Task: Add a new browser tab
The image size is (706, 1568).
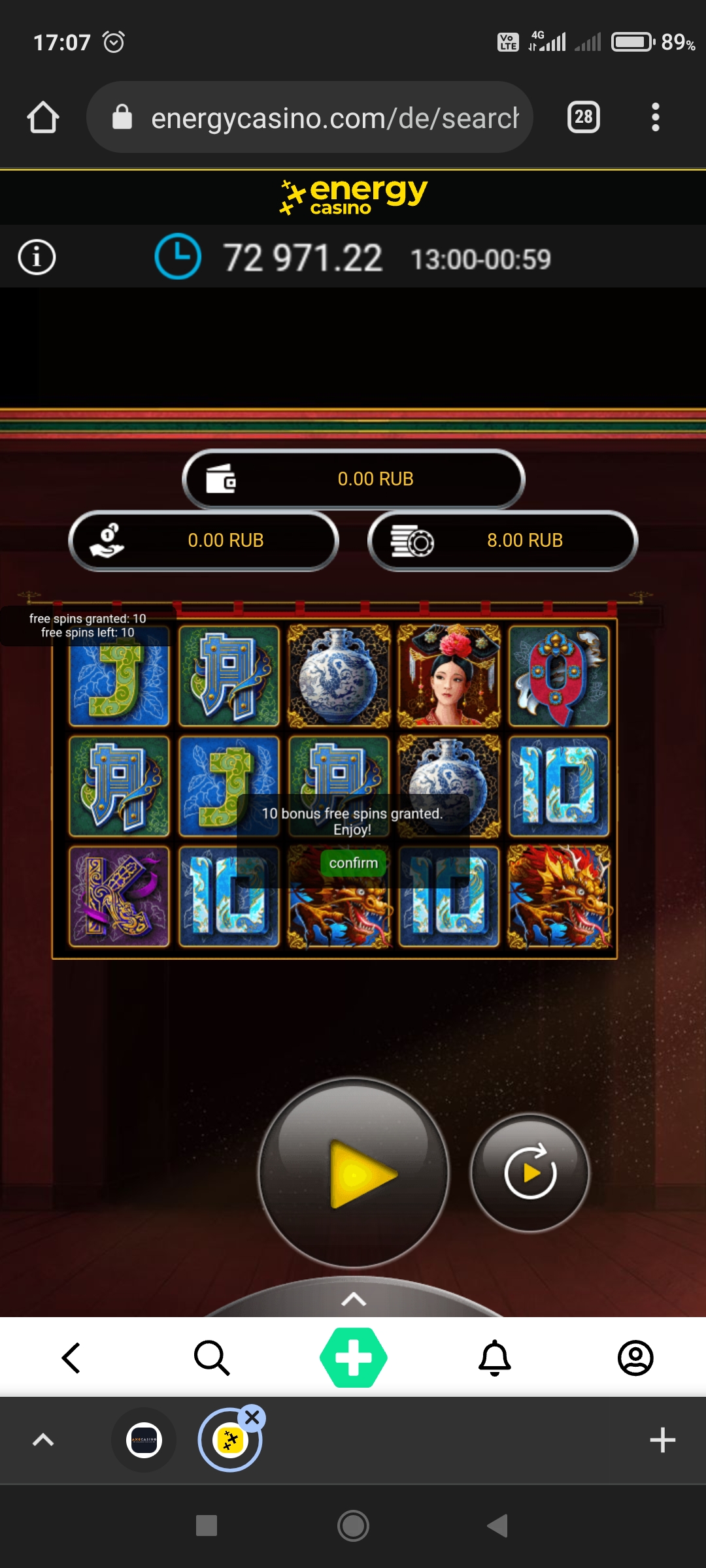Action: [662, 1440]
